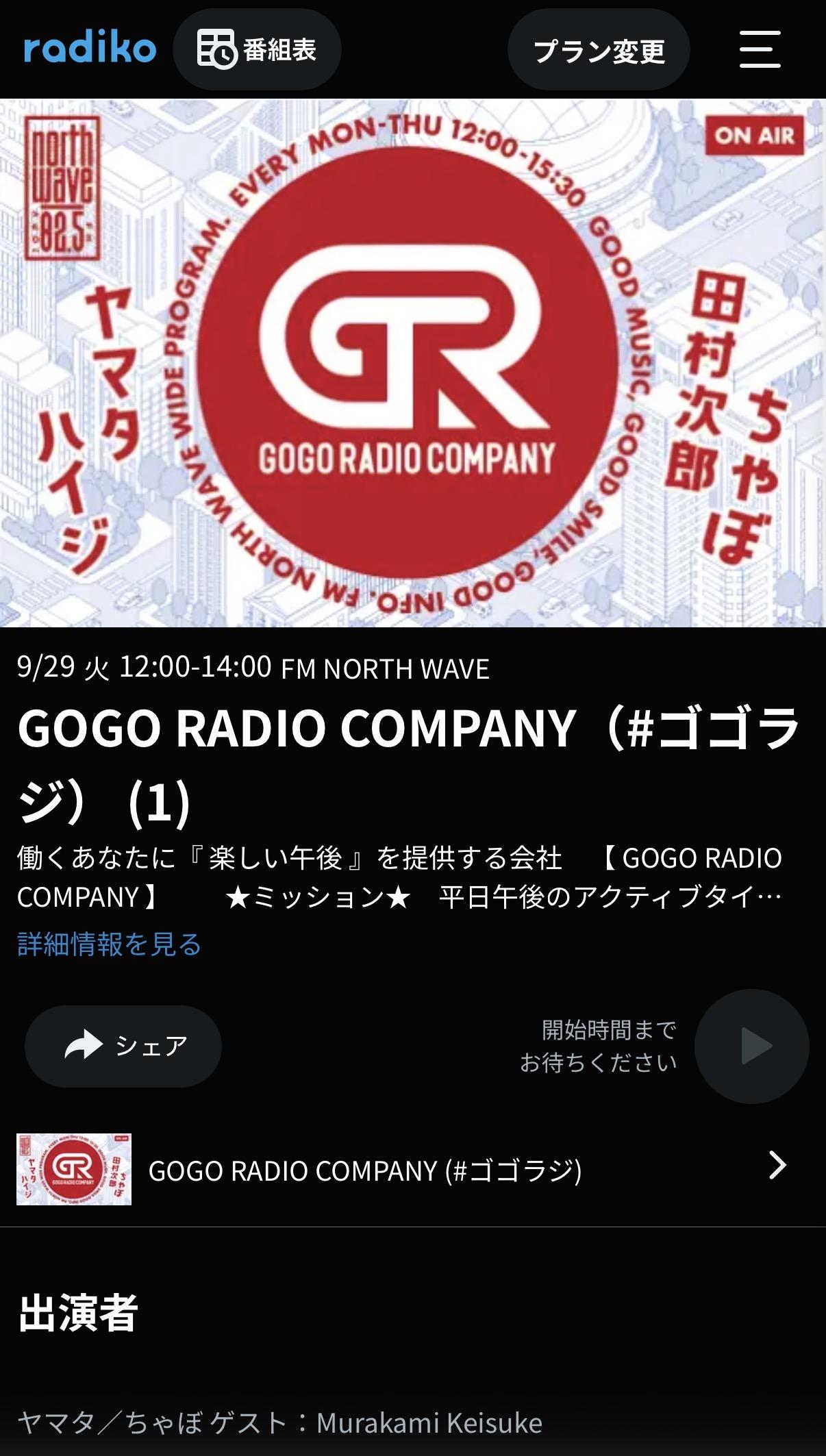
Task: Open the hamburger menu
Action: tap(760, 49)
